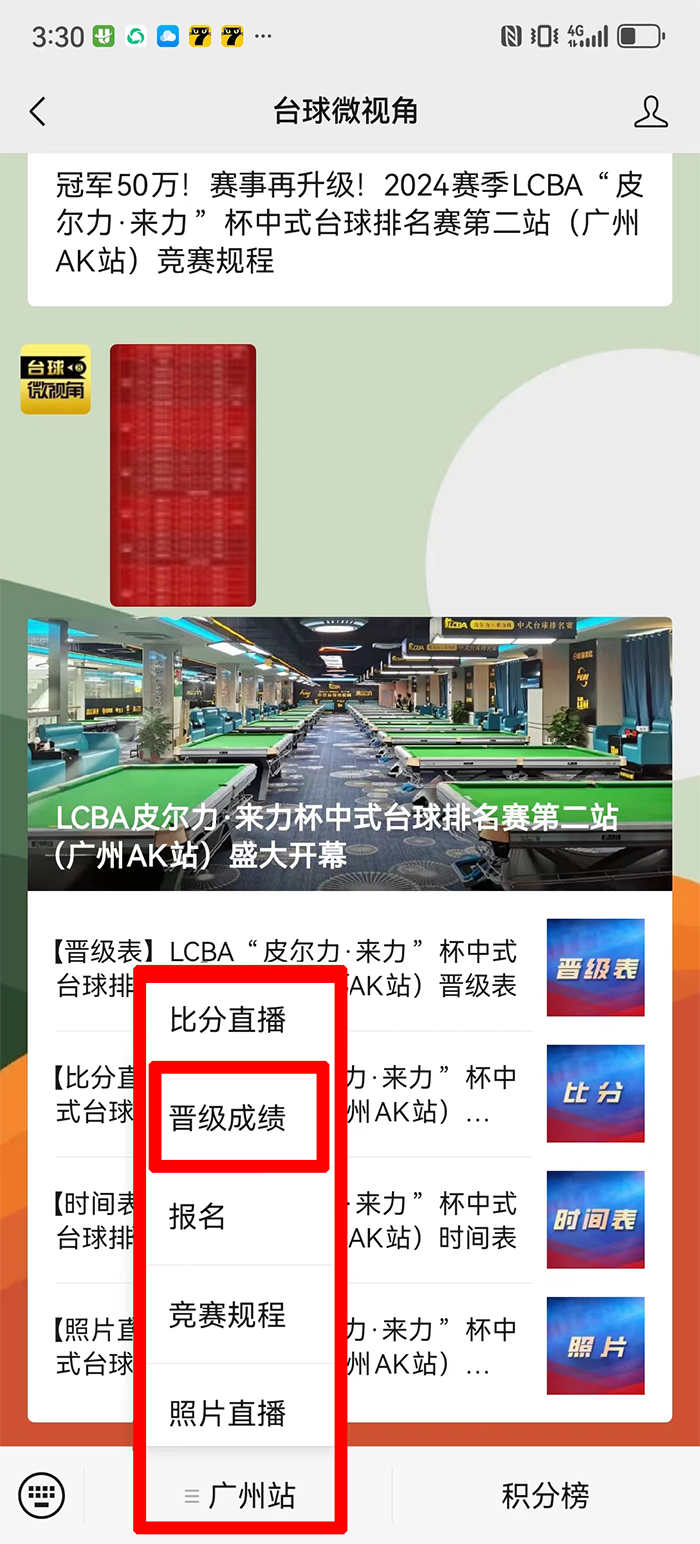Collapse the 广州站 bottom menu

240,1496
